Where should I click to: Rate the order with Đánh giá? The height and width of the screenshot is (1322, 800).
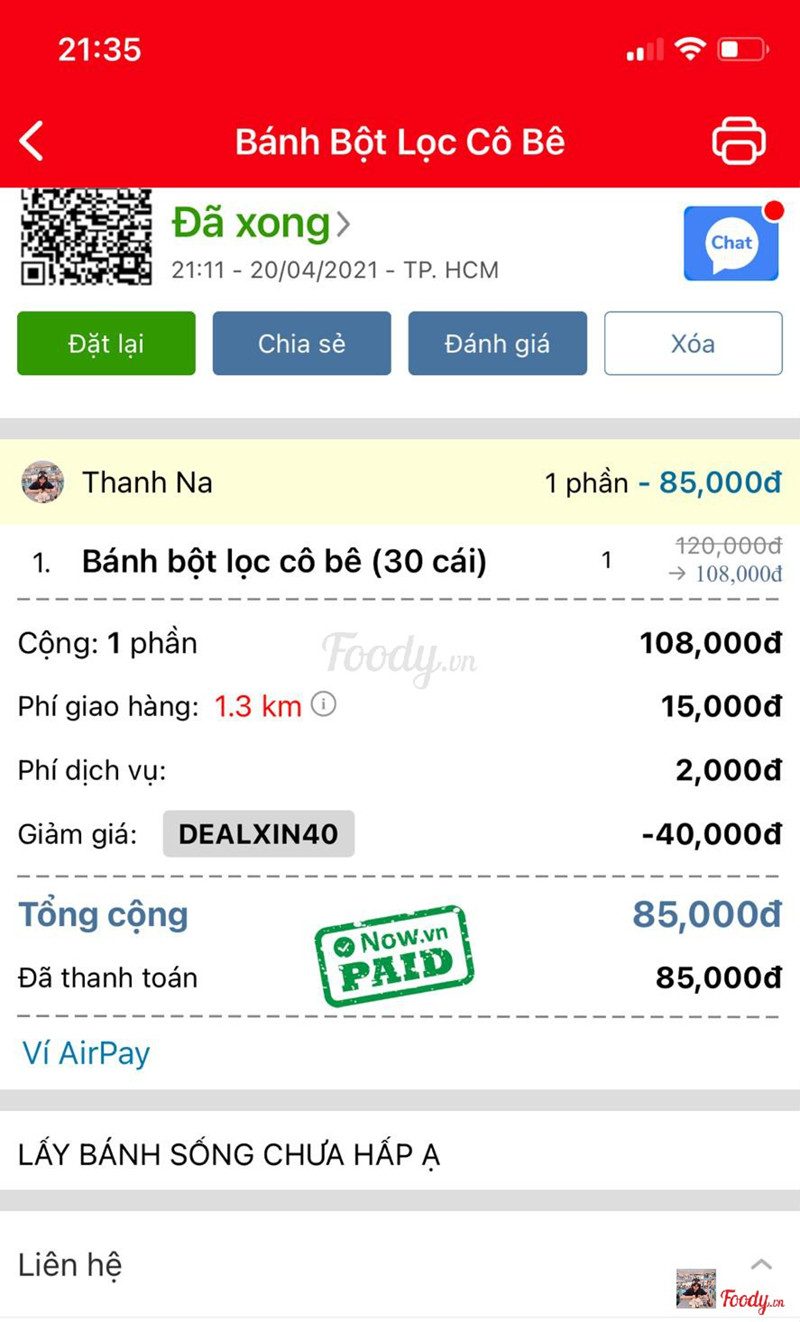tap(497, 344)
